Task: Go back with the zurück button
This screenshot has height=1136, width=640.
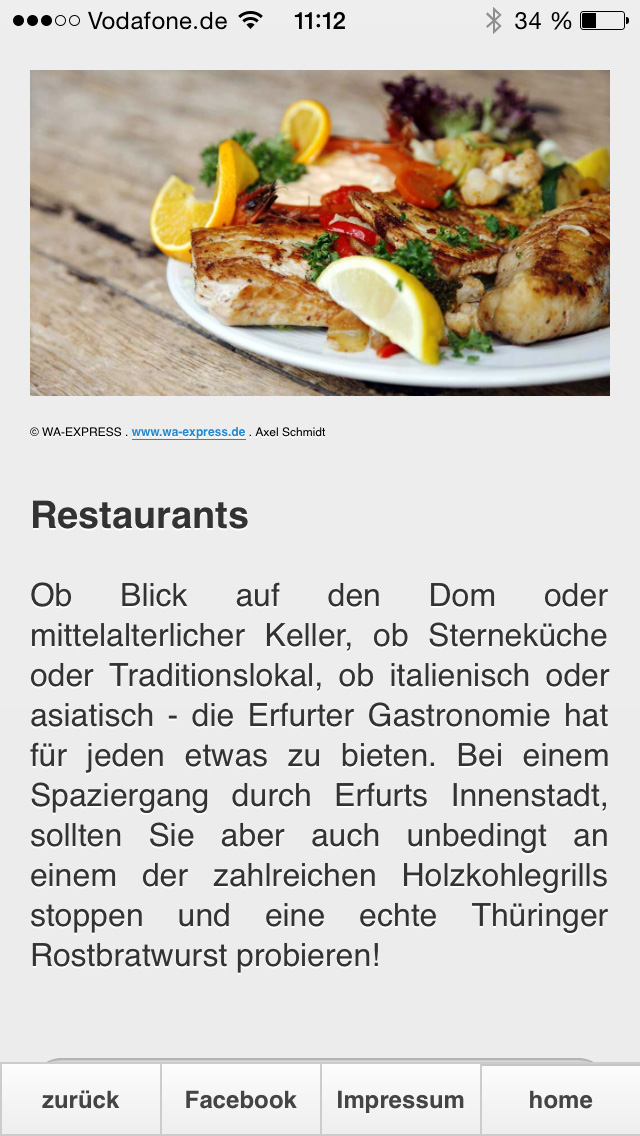Action: 80,1100
